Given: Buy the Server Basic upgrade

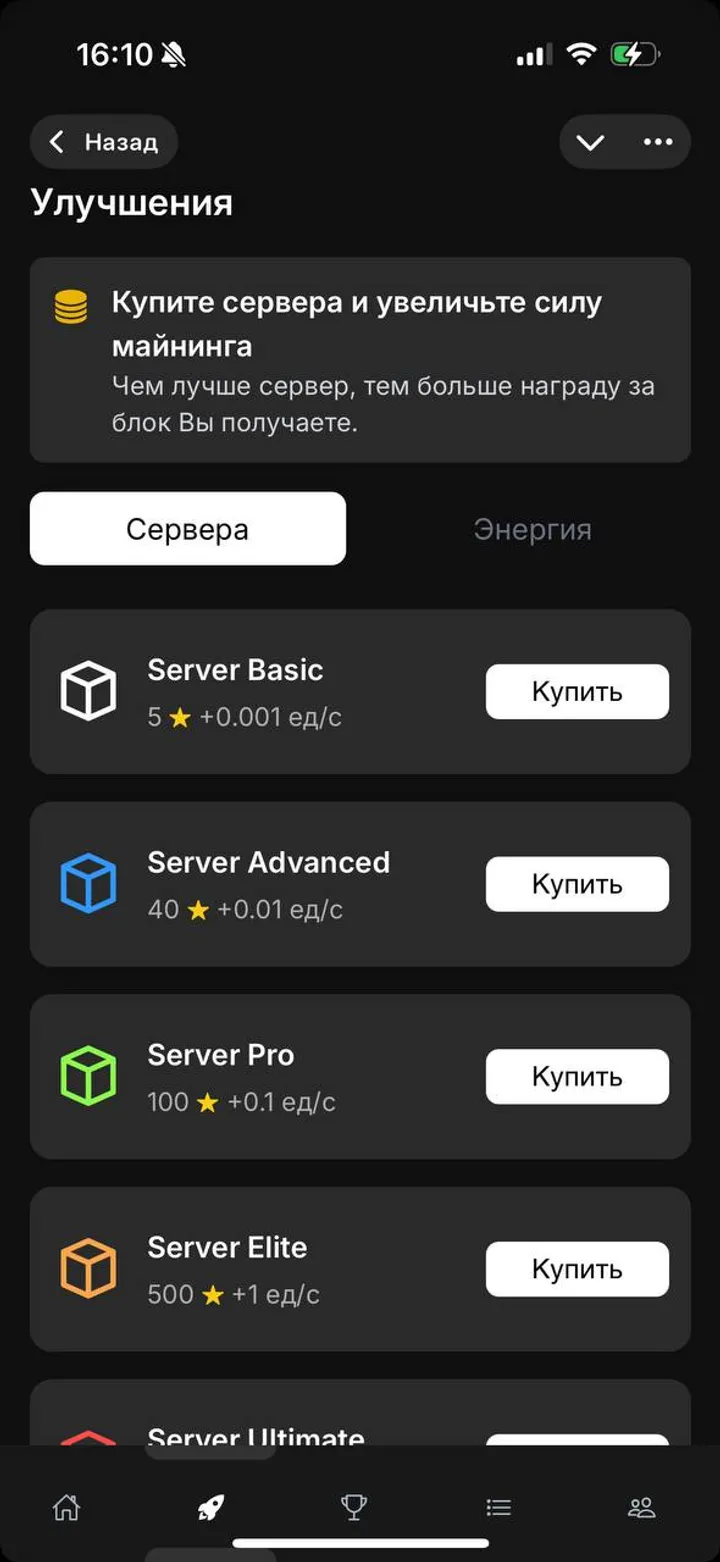Looking at the screenshot, I should coord(577,691).
